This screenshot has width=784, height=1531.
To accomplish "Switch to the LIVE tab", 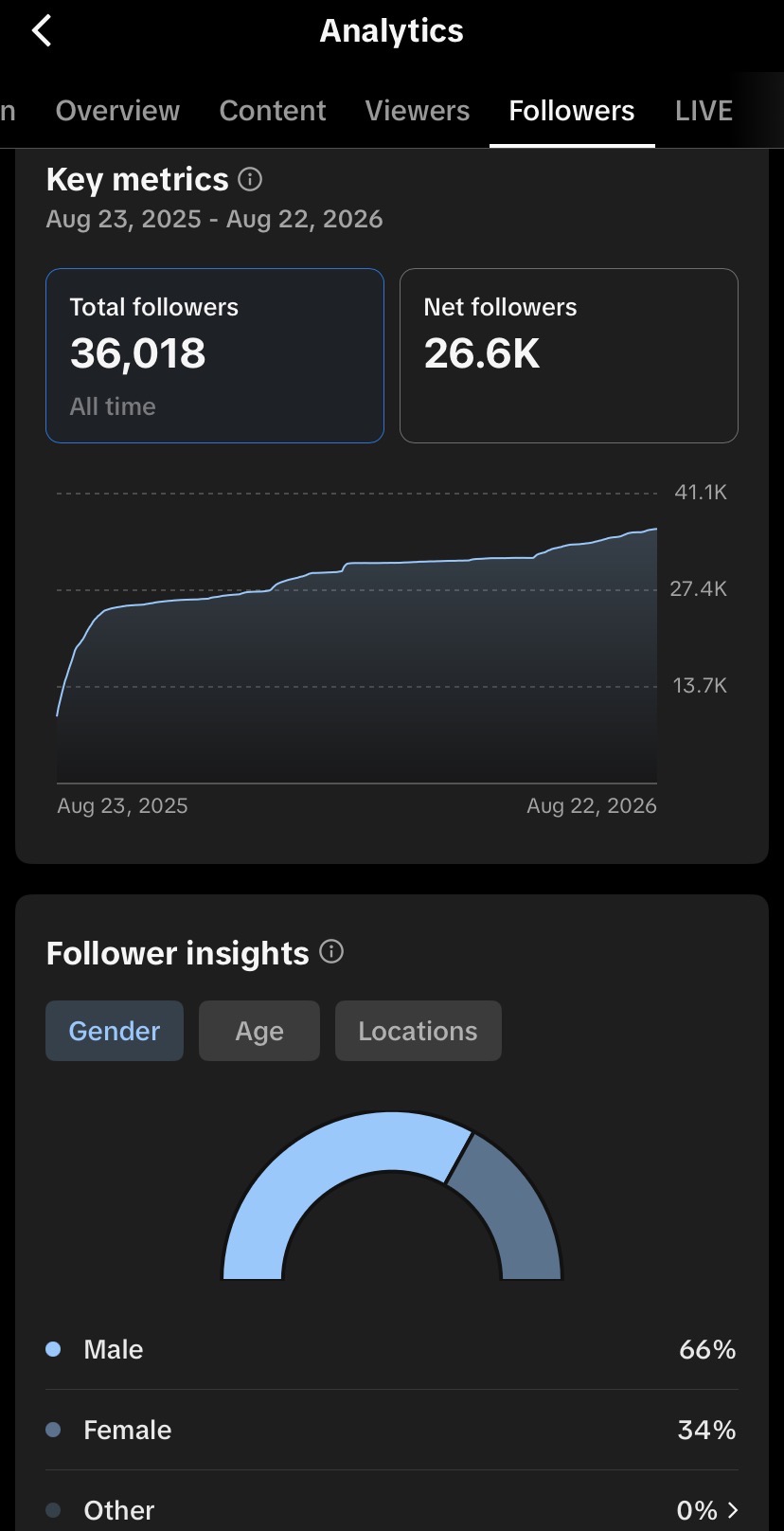I will pos(704,111).
